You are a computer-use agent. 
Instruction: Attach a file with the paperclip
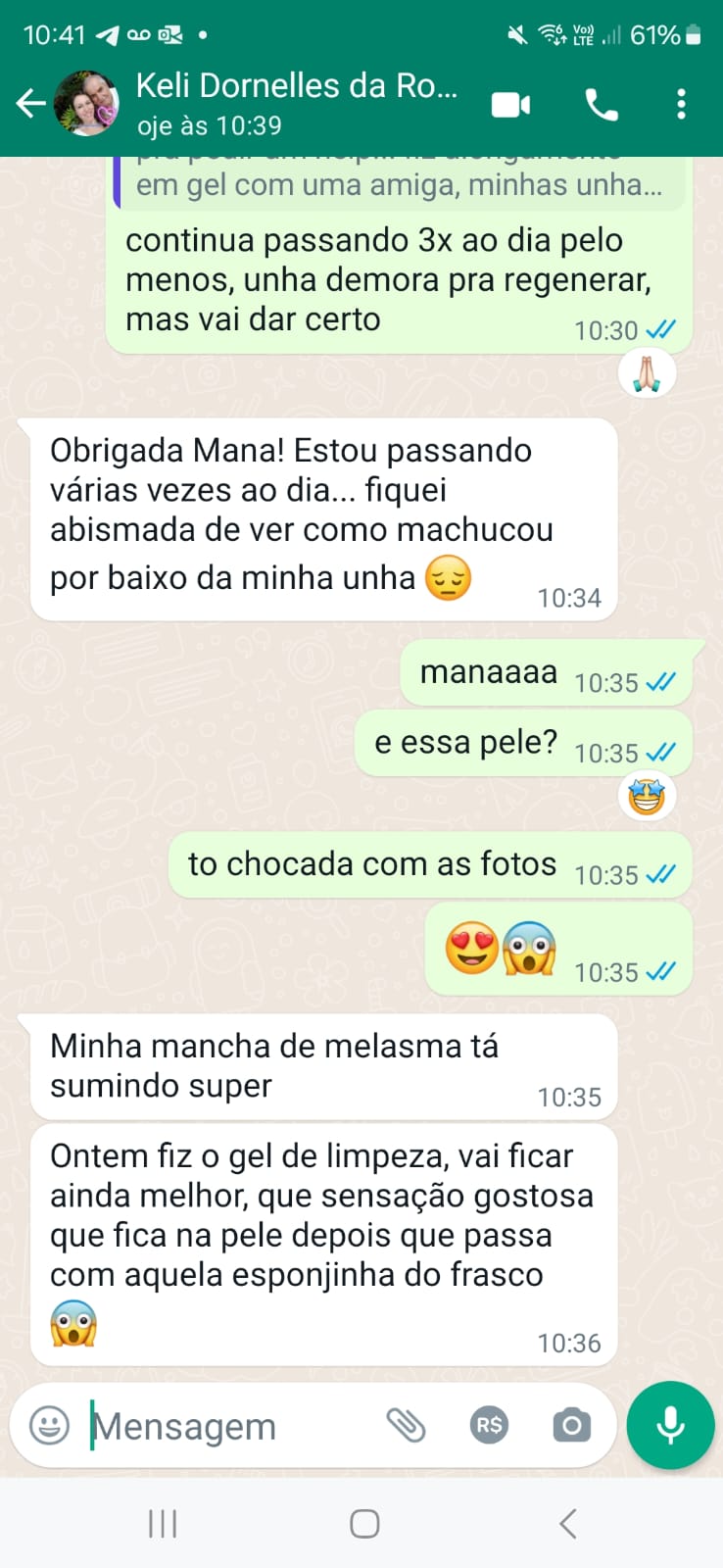(406, 1425)
